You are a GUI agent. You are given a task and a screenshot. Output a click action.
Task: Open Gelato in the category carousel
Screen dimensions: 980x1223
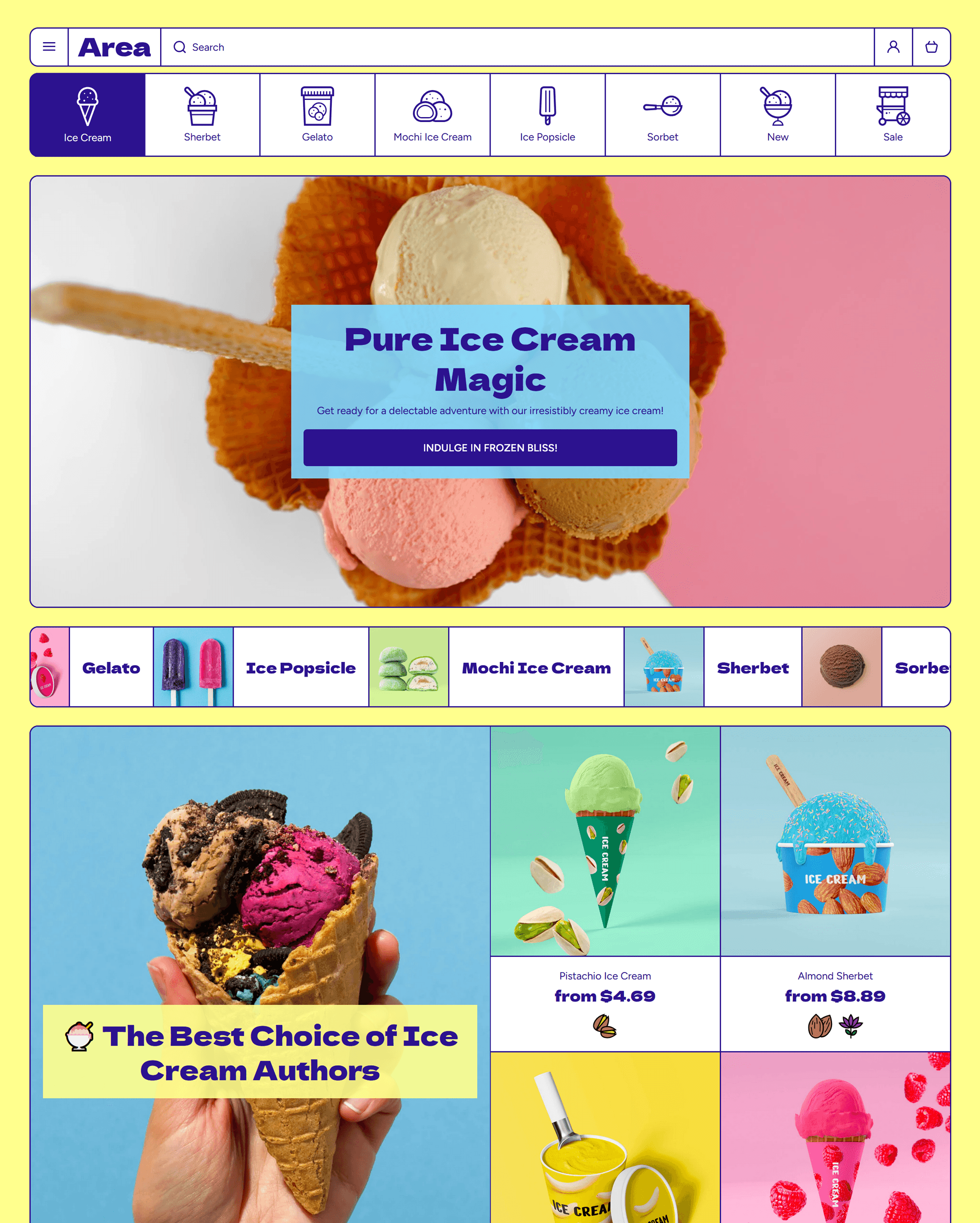click(111, 668)
